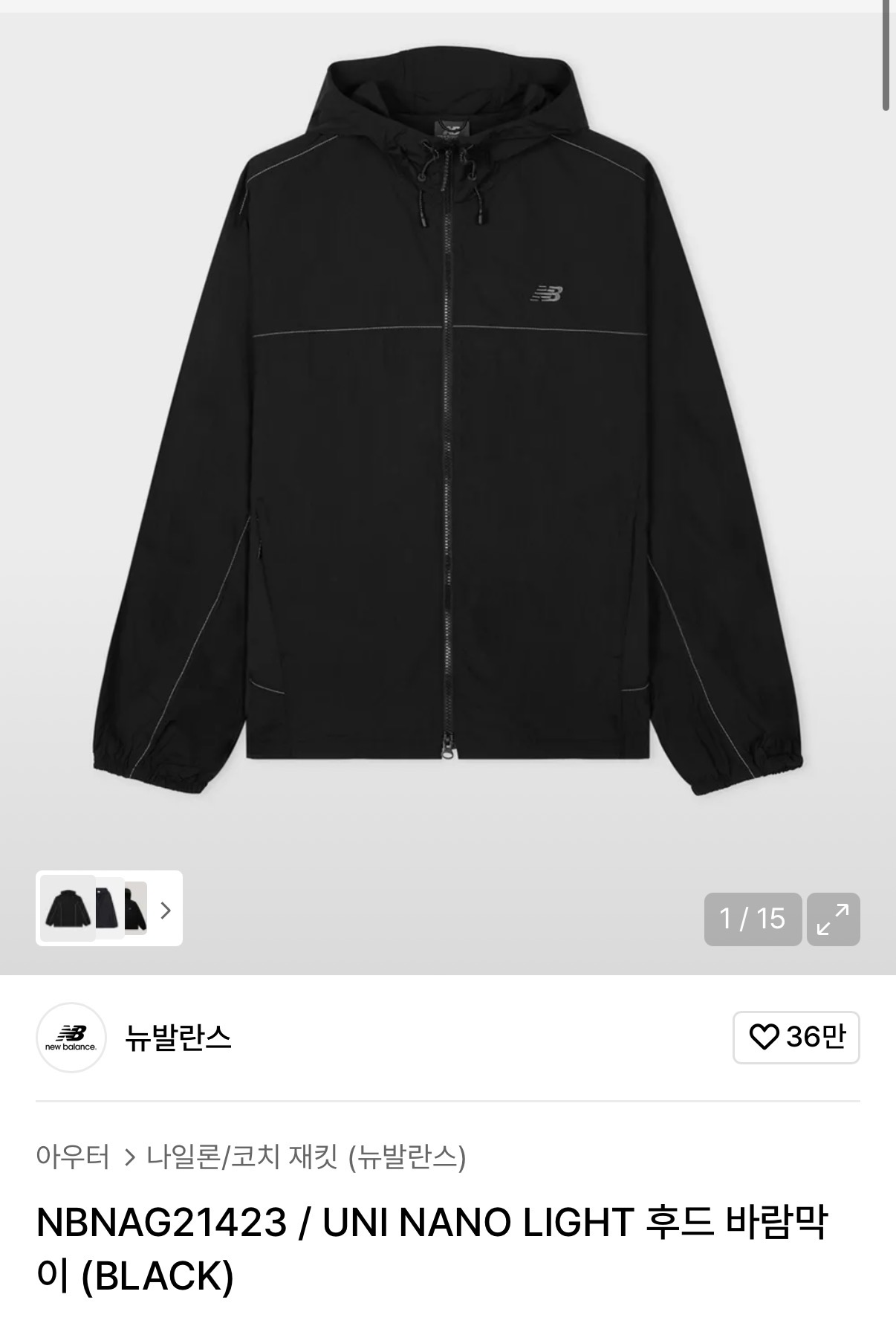The width and height of the screenshot is (896, 1329).
Task: Show more product thumbnails with the arrow
Action: pos(166,909)
